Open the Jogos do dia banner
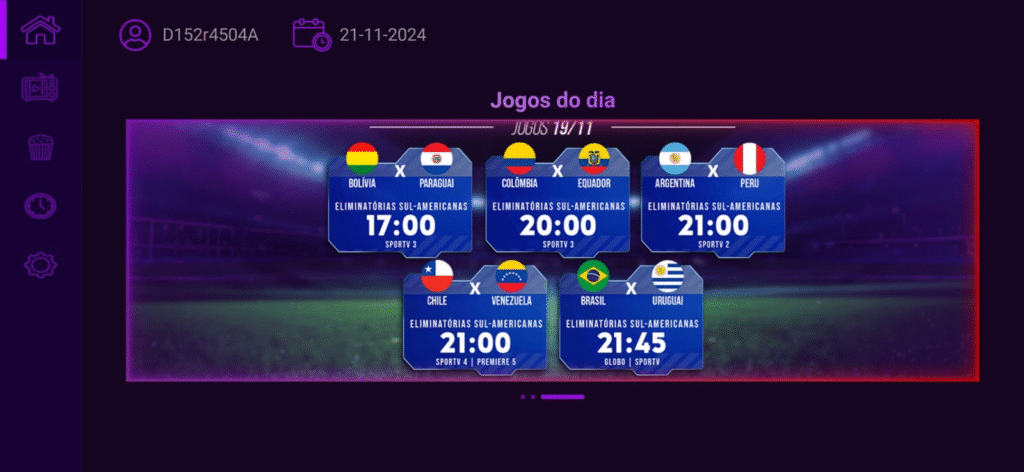The height and width of the screenshot is (472, 1024). pyautogui.click(x=552, y=250)
